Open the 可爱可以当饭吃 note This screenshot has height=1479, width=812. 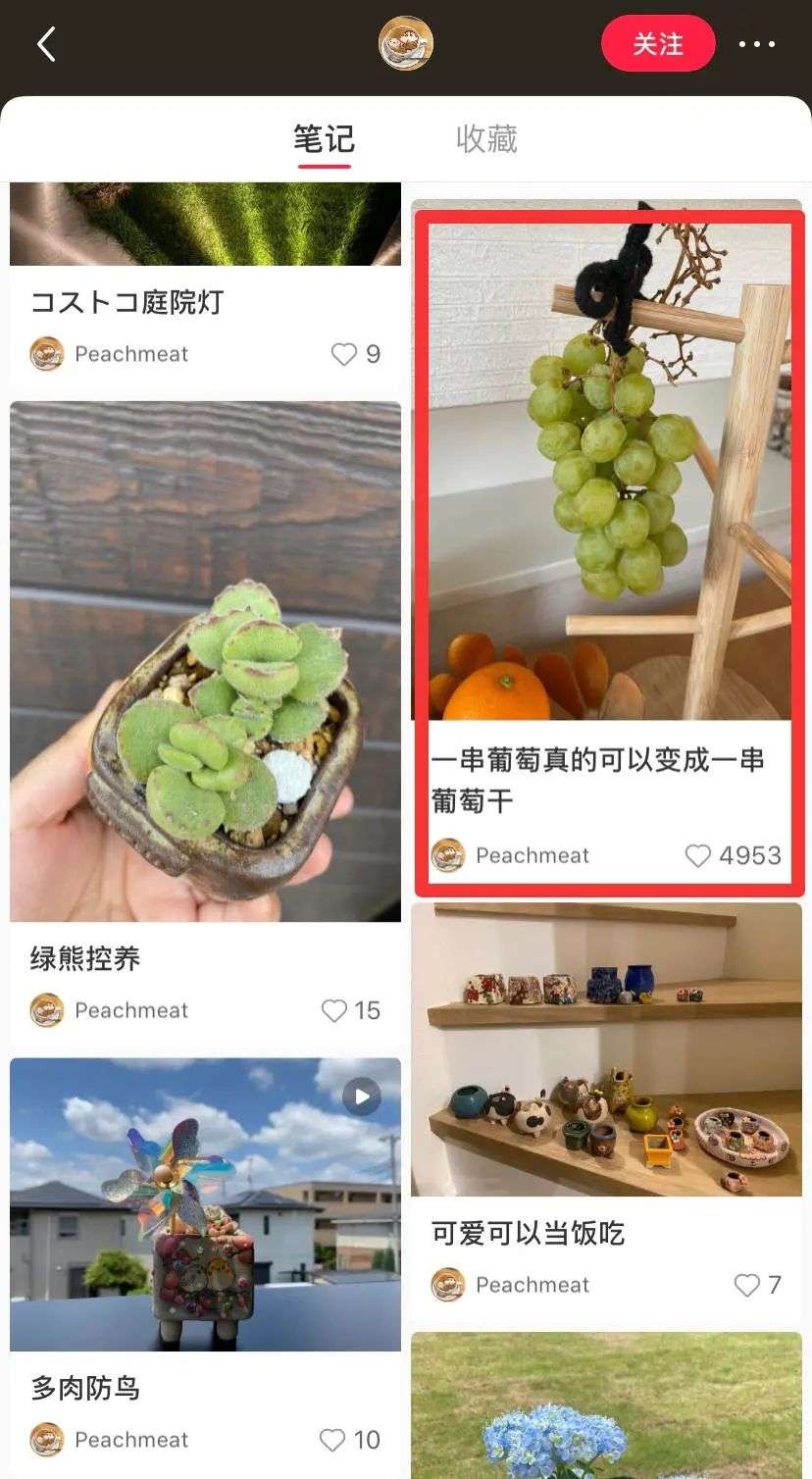click(x=606, y=1049)
